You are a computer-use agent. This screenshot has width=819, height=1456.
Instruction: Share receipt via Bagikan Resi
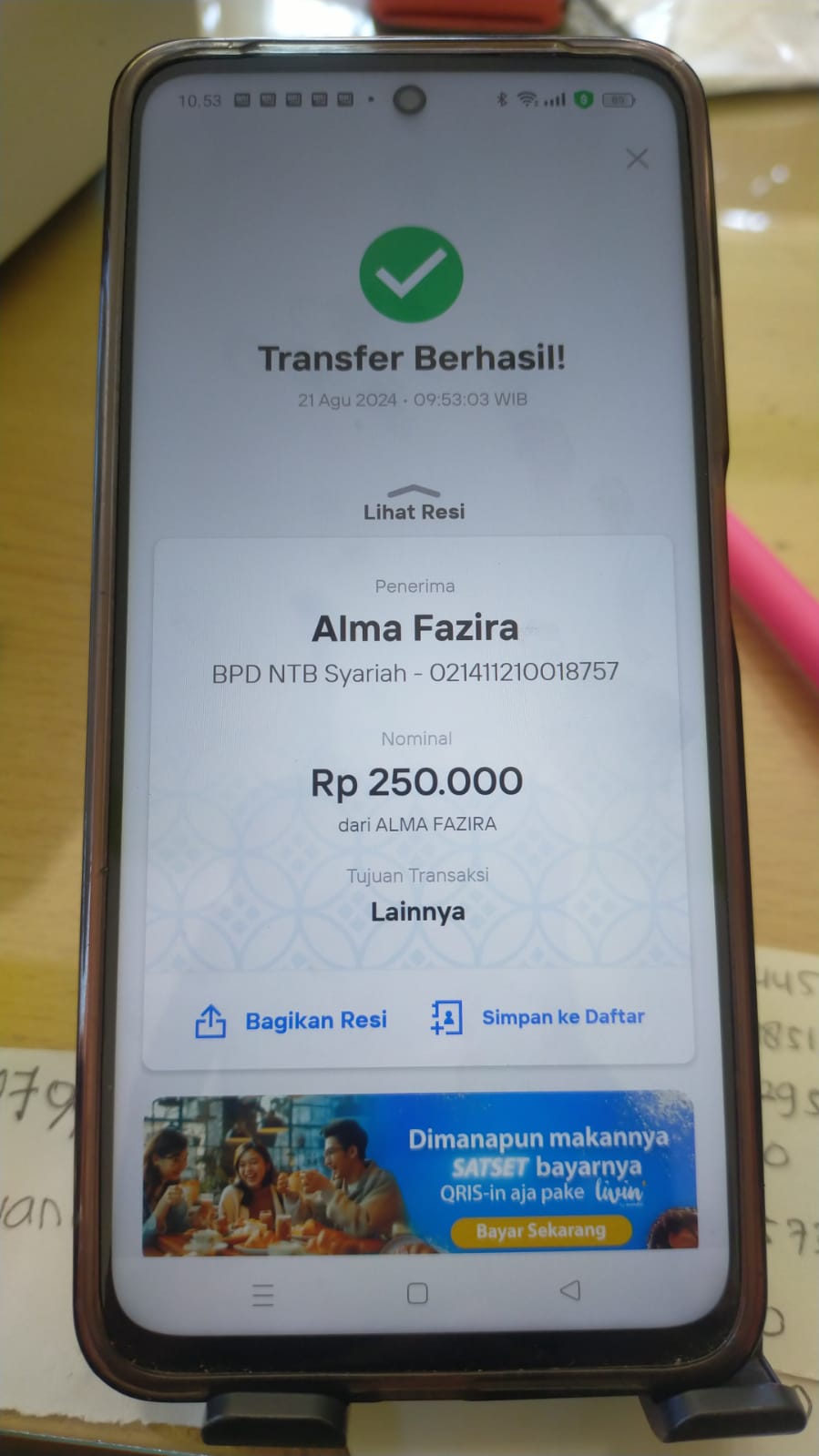[292, 1021]
